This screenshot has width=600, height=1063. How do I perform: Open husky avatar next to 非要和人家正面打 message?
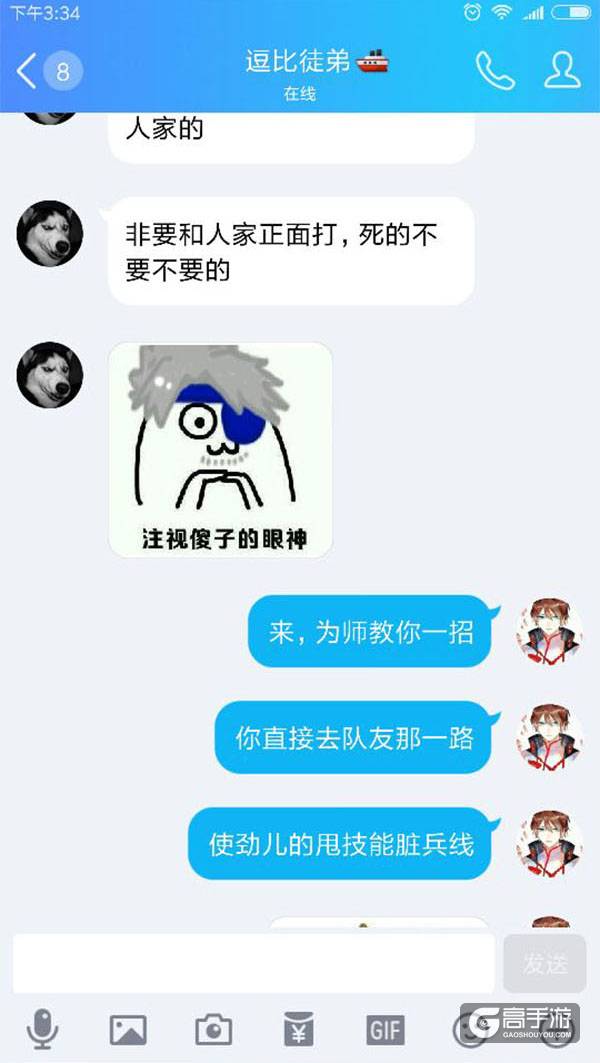point(49,233)
